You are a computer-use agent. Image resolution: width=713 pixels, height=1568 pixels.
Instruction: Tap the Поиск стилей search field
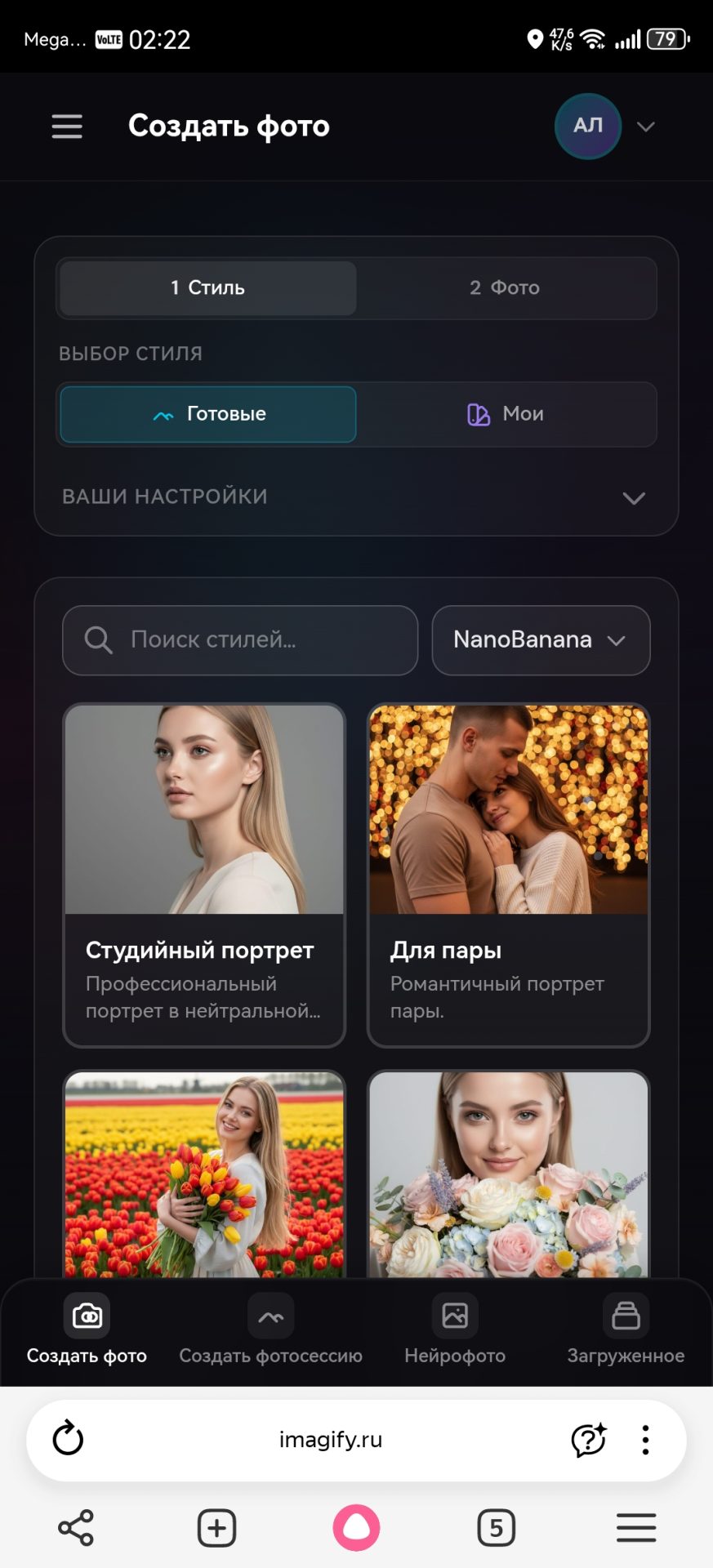click(x=240, y=640)
